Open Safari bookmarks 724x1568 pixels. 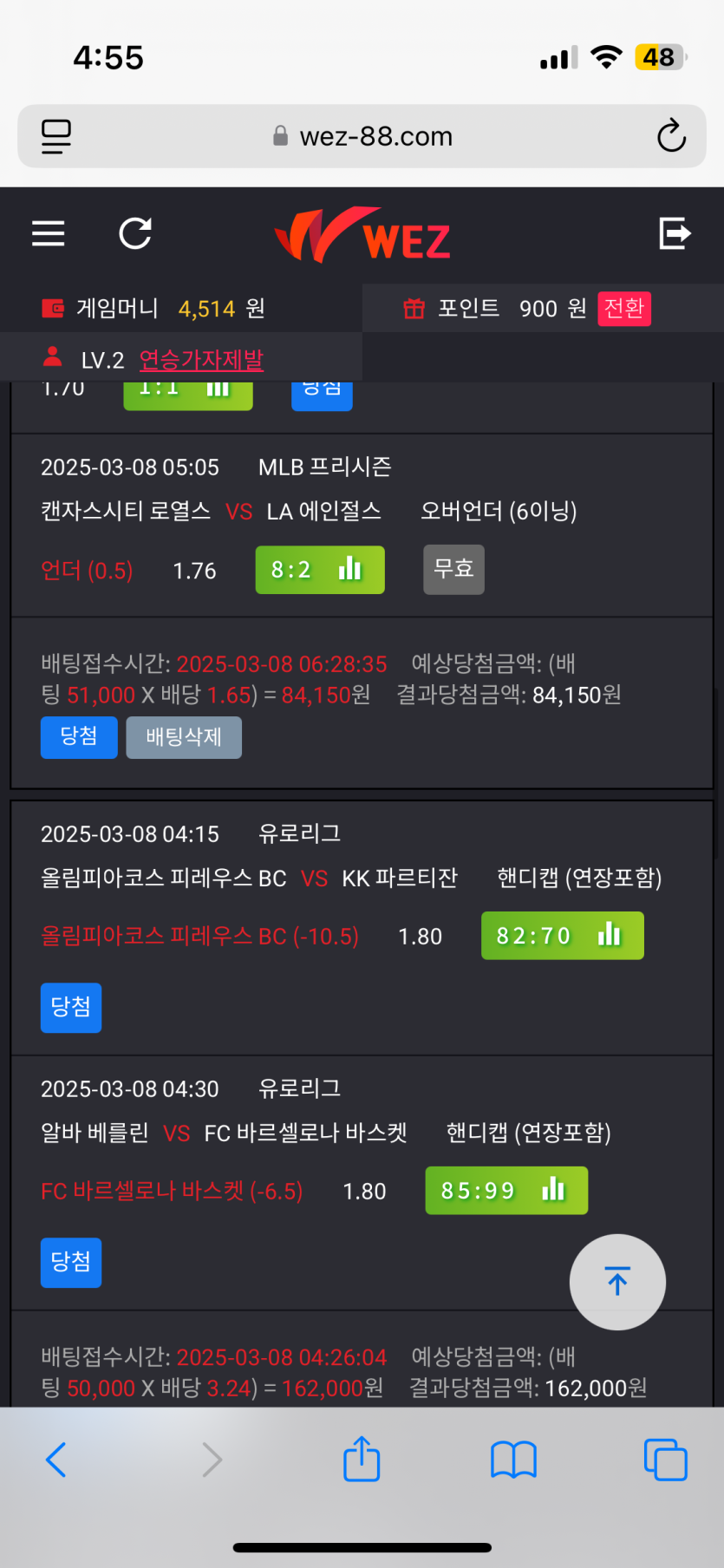[513, 1460]
